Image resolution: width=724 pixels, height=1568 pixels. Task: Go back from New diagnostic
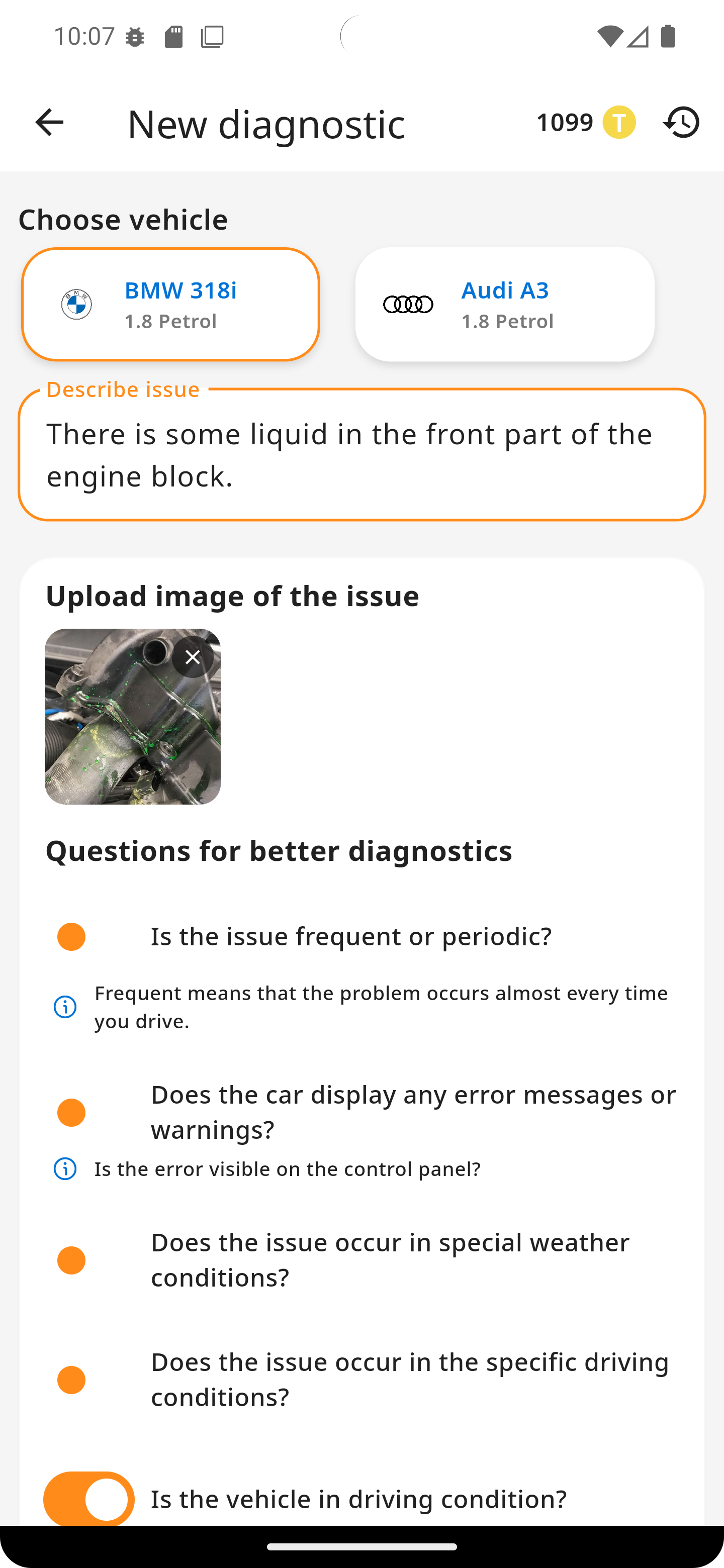[x=49, y=122]
